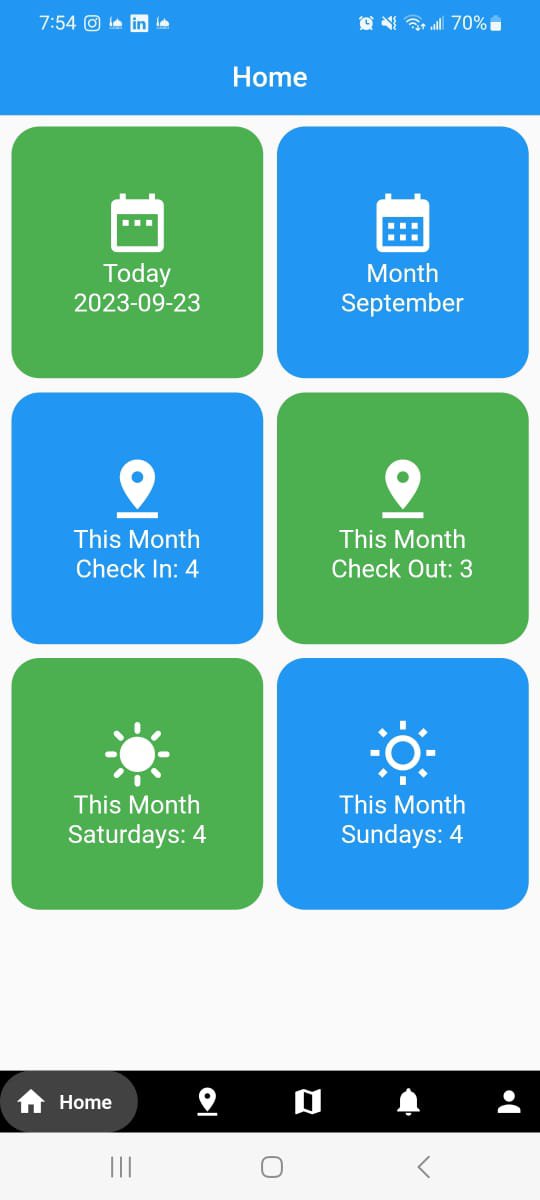Open the notifications bell tab
Image resolution: width=540 pixels, height=1200 pixels.
point(409,1102)
